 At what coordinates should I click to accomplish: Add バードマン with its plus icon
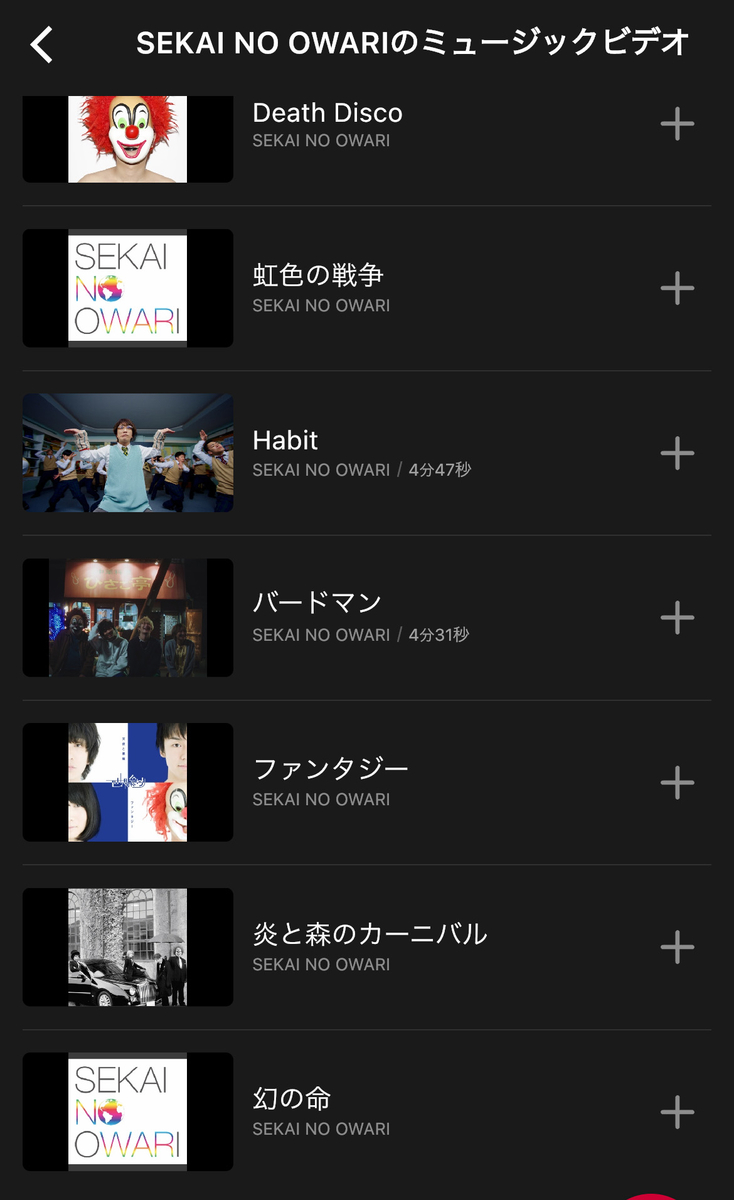(x=677, y=618)
